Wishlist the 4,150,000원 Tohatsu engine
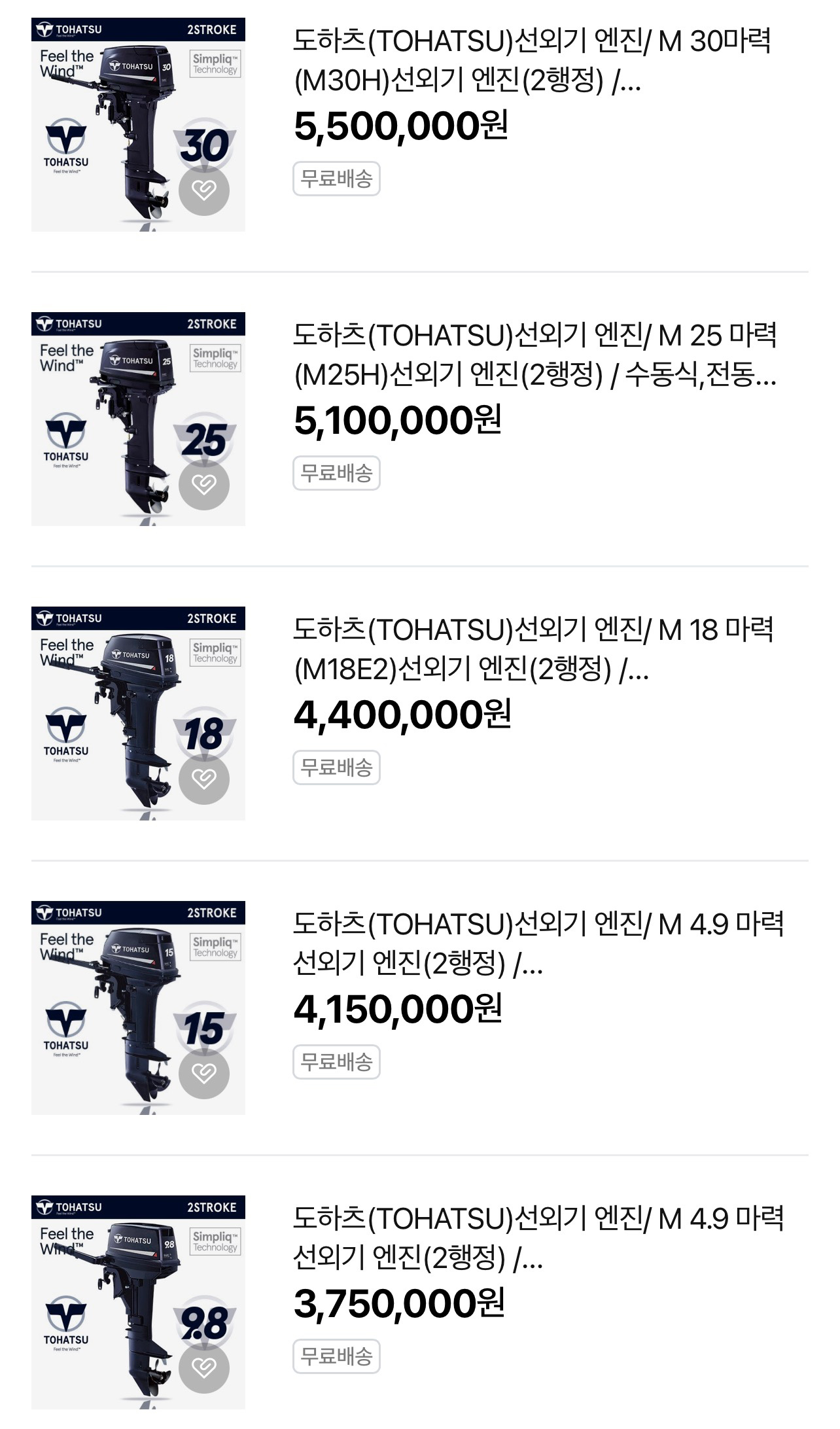 tap(204, 1074)
